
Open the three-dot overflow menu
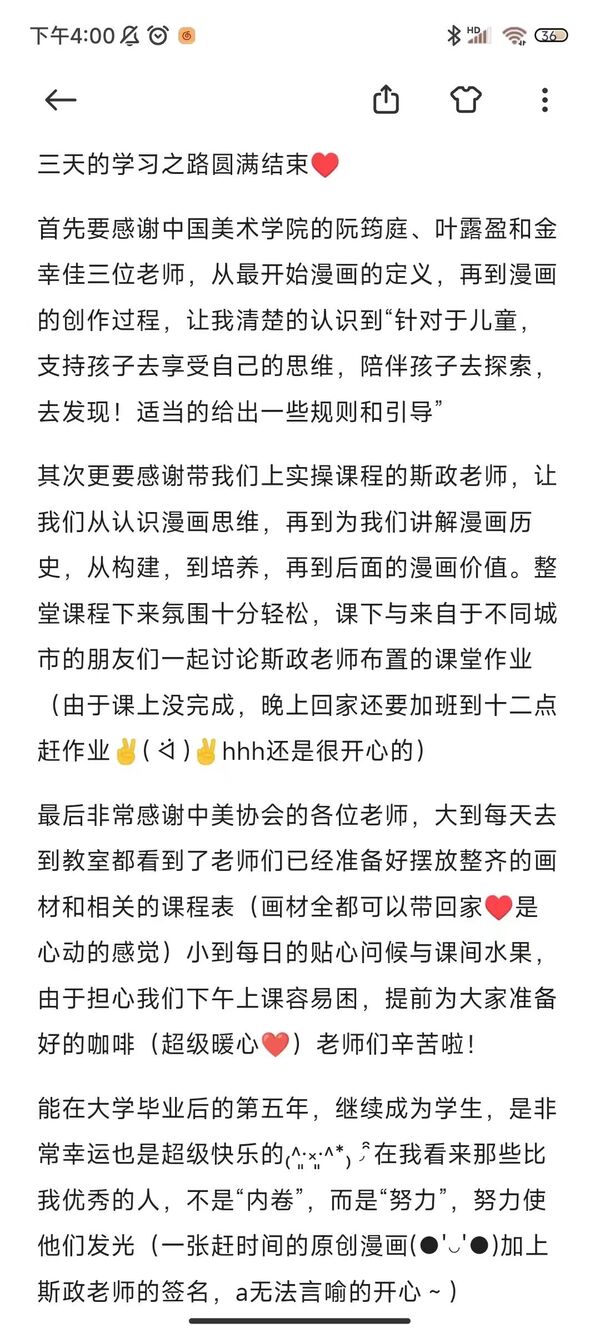click(544, 99)
